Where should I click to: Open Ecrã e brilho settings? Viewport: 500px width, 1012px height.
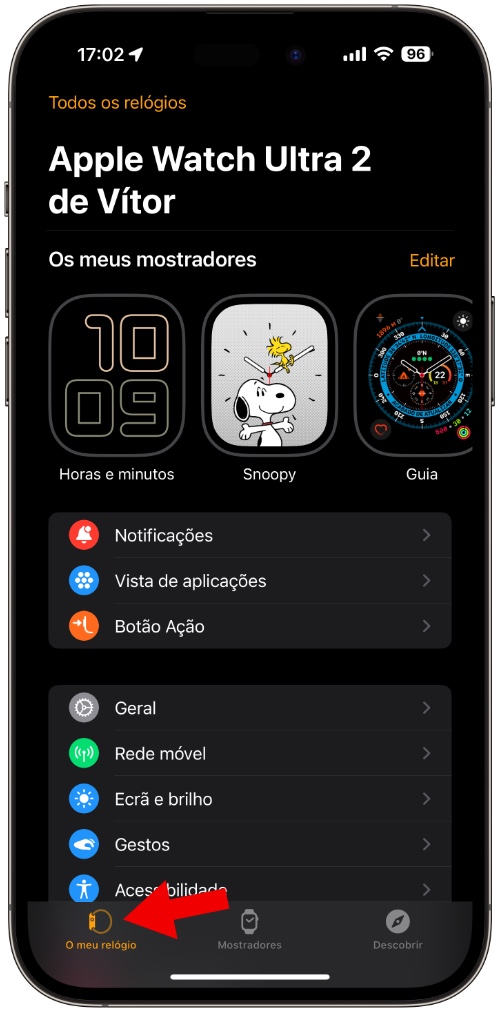coord(250,799)
